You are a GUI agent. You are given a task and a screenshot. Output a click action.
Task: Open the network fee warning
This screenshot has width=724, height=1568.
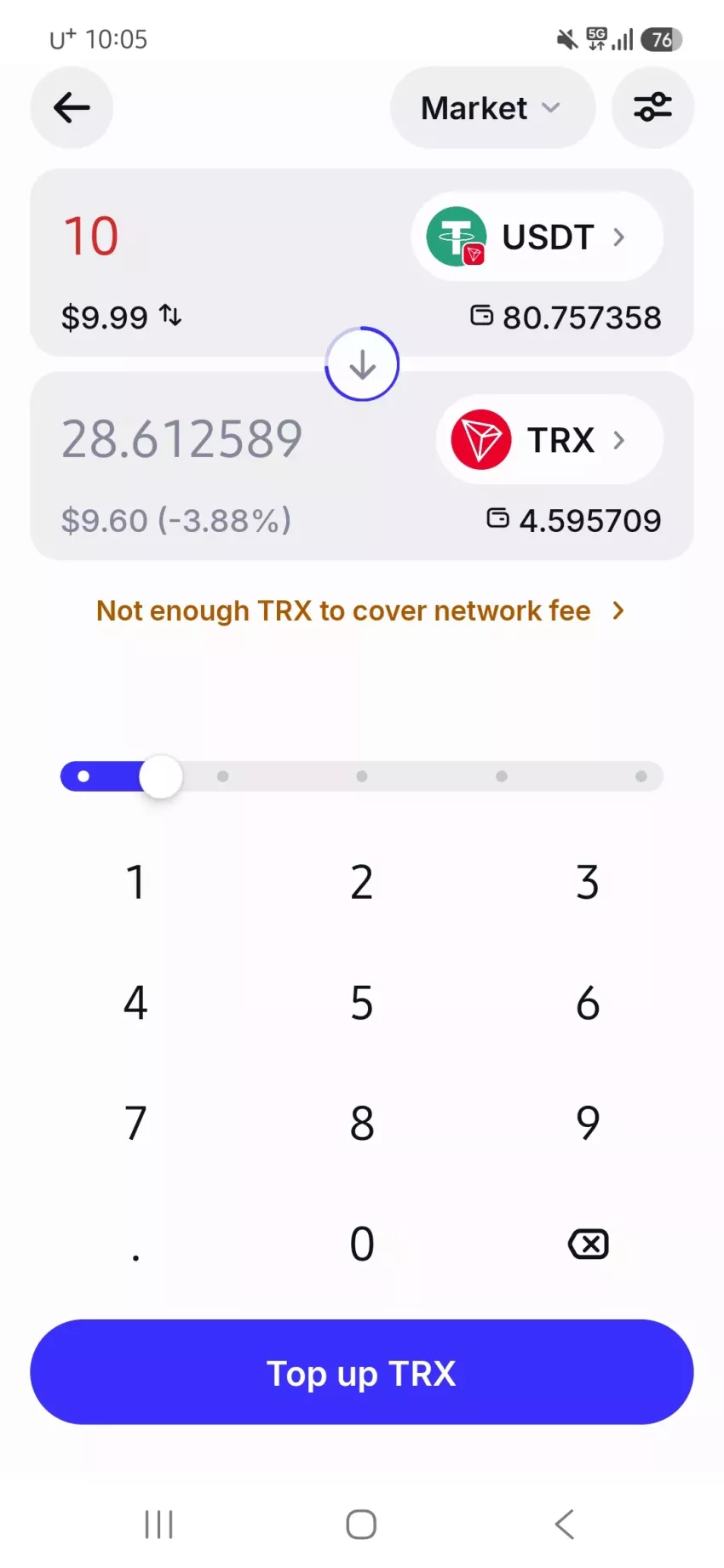click(x=361, y=610)
